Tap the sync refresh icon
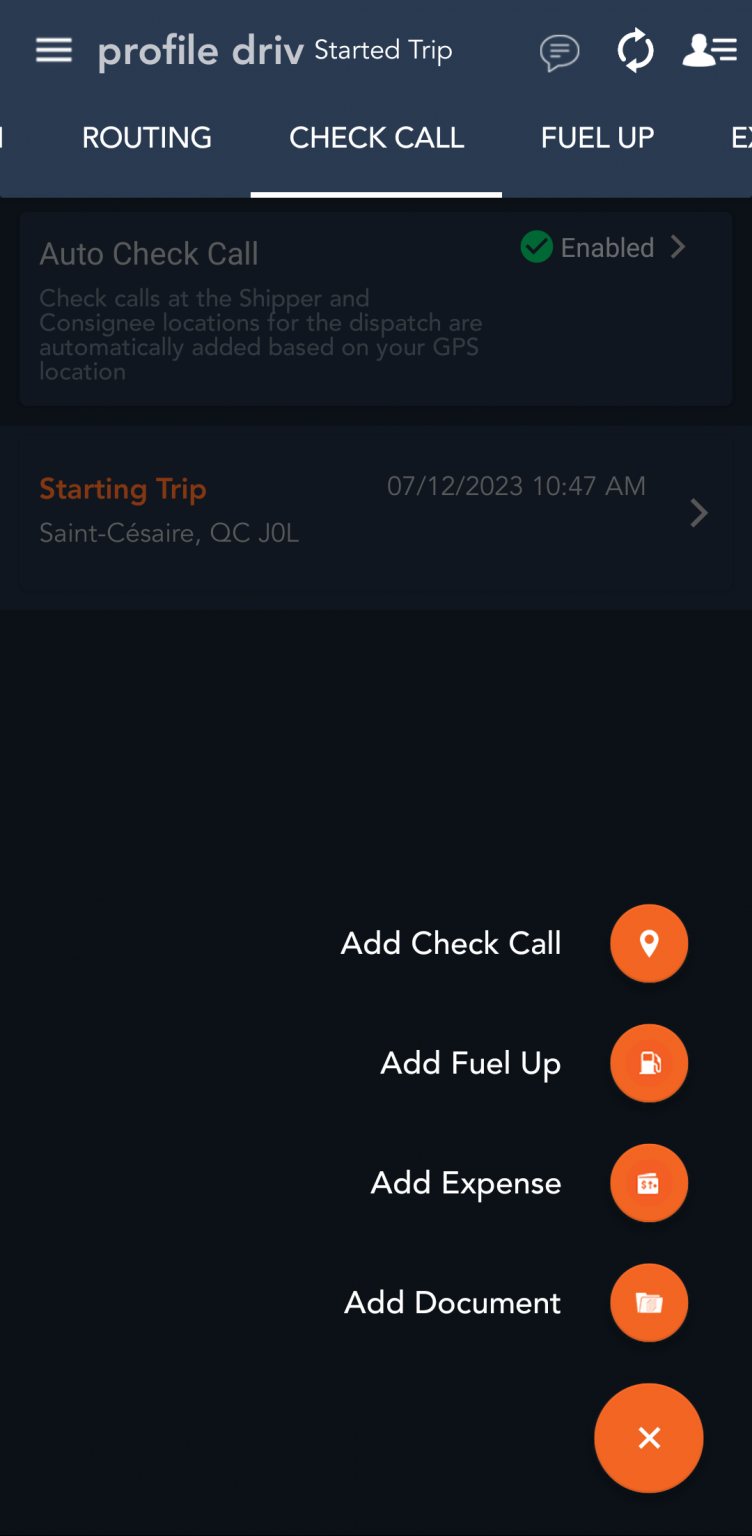The image size is (752, 1536). click(x=634, y=50)
